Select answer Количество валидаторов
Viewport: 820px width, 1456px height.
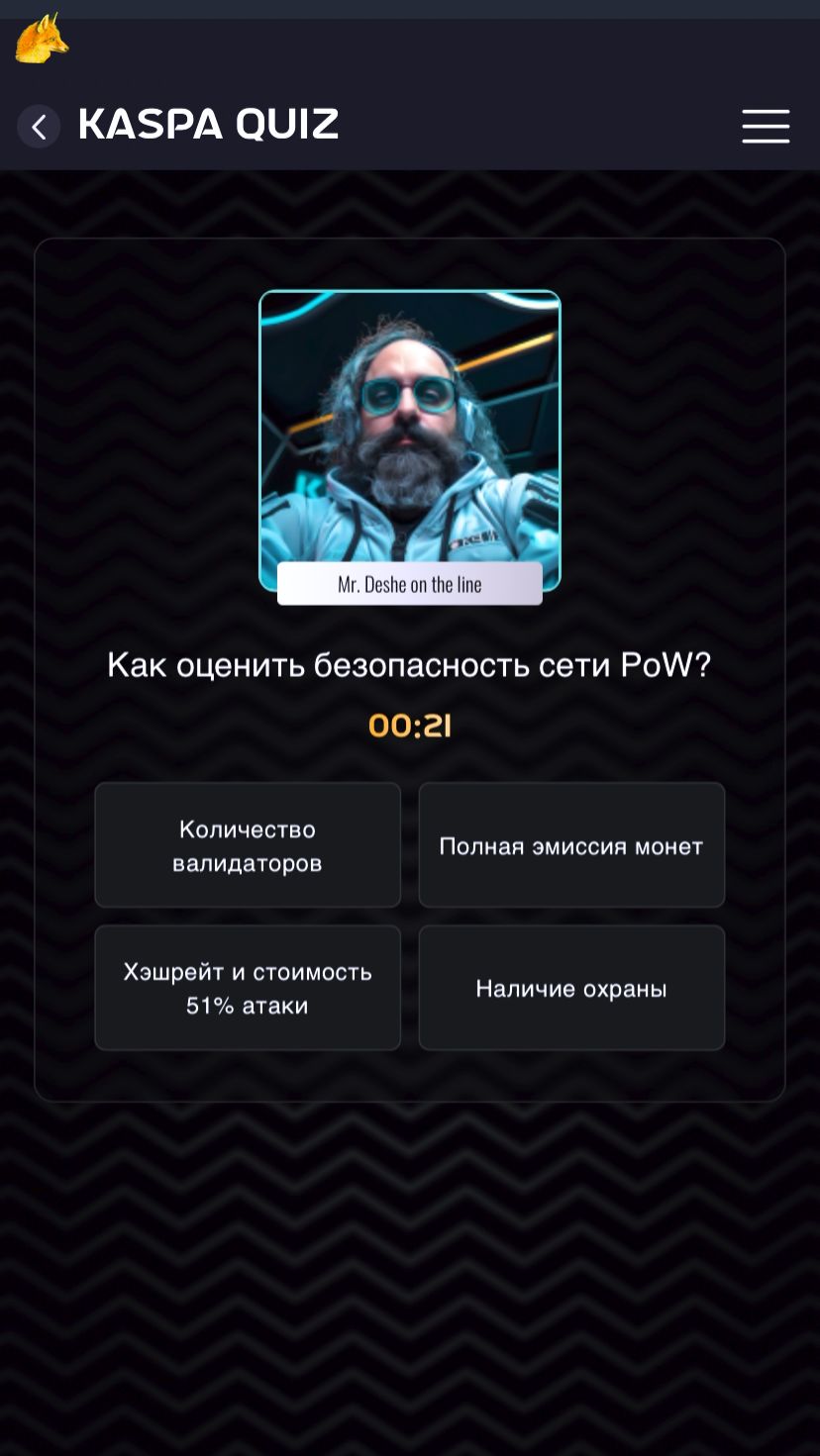(248, 845)
